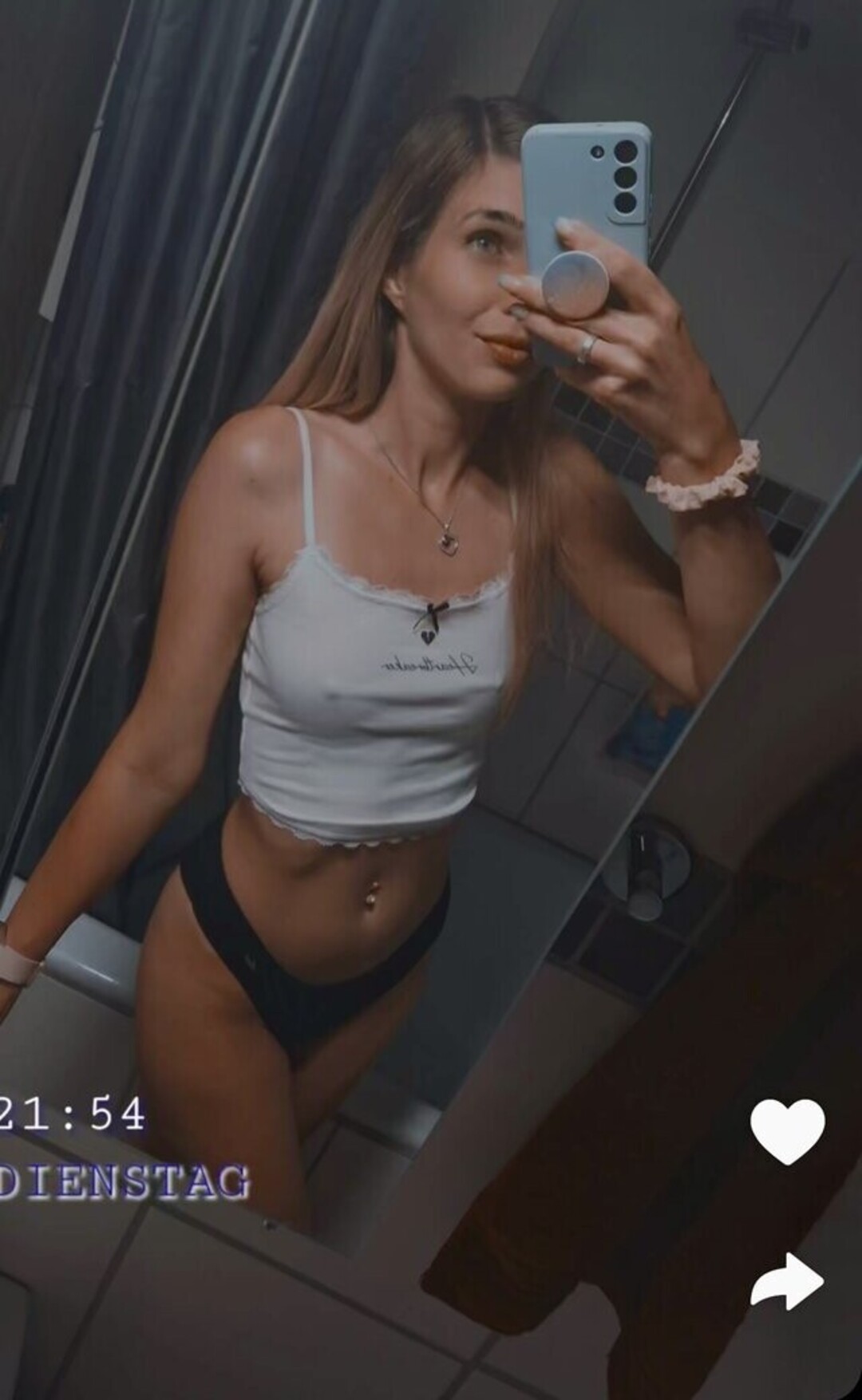The image size is (862, 1400).
Task: Like this story with the heart
Action: coord(787,1130)
